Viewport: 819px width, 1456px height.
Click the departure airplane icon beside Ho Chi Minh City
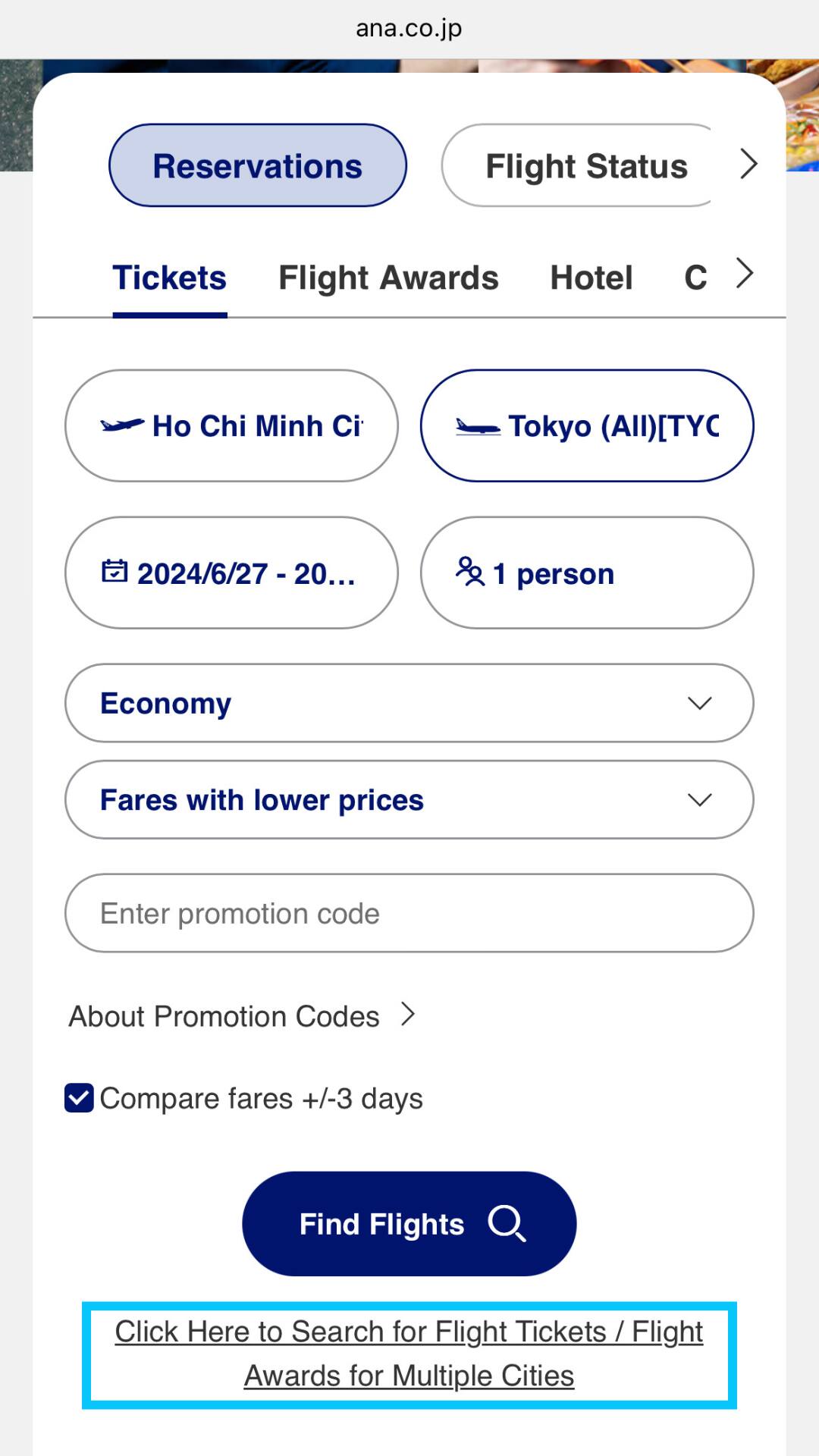pyautogui.click(x=124, y=425)
